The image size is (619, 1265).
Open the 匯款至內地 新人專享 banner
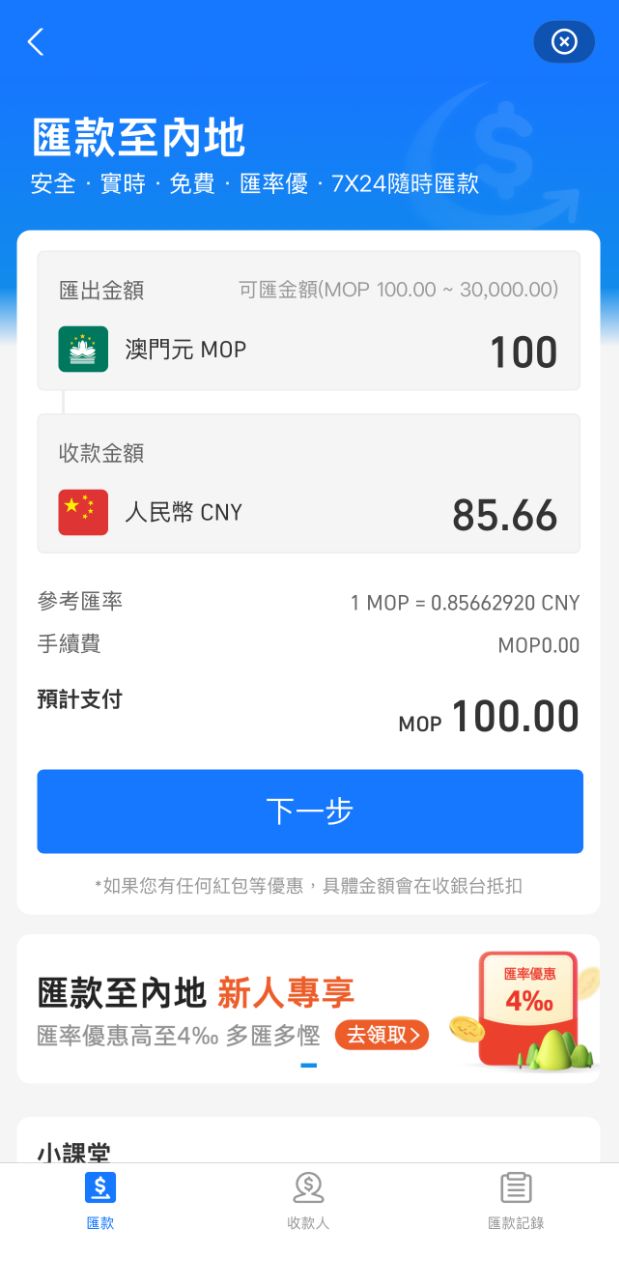(250, 1007)
